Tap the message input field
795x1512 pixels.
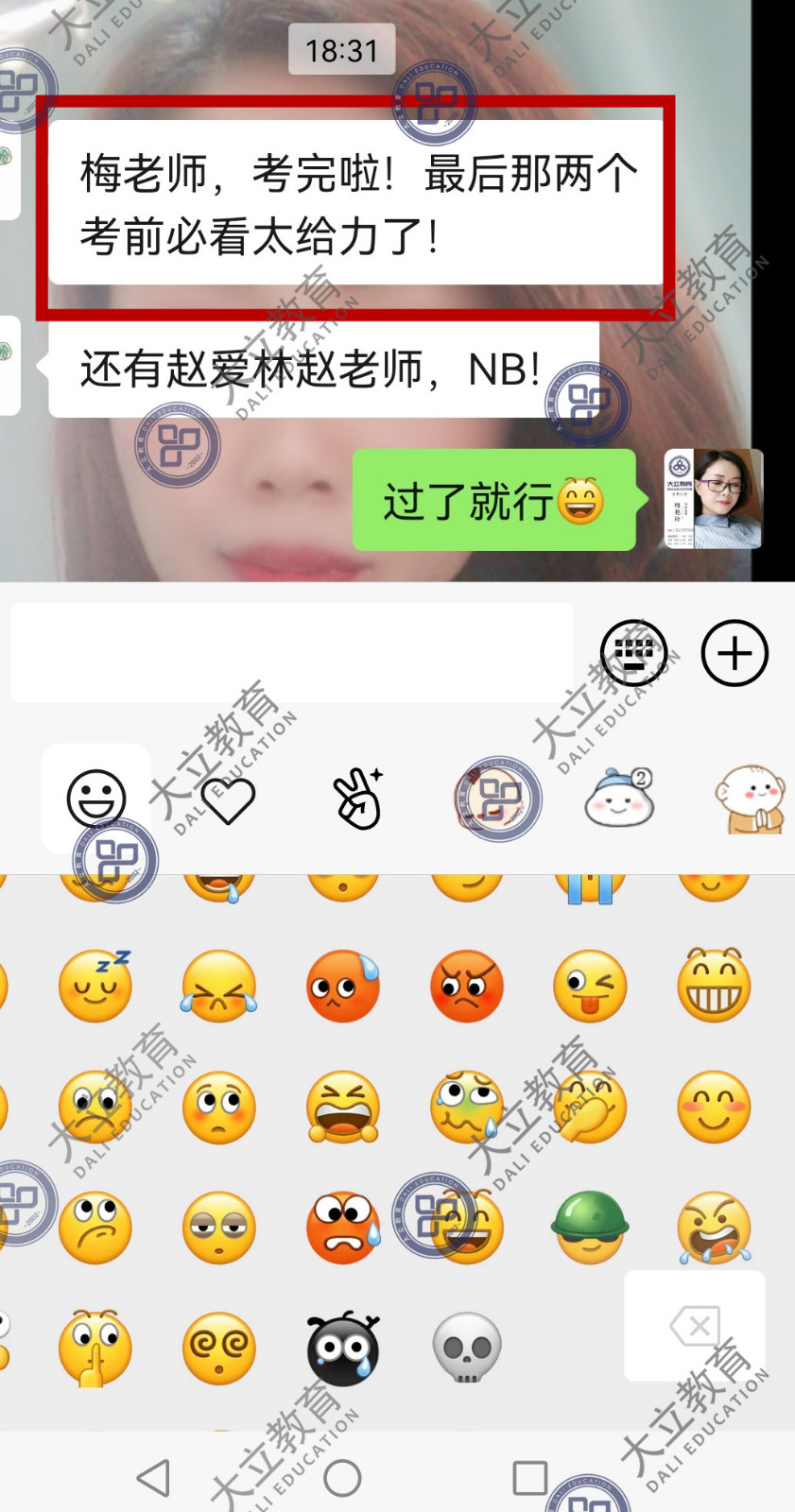[291, 653]
